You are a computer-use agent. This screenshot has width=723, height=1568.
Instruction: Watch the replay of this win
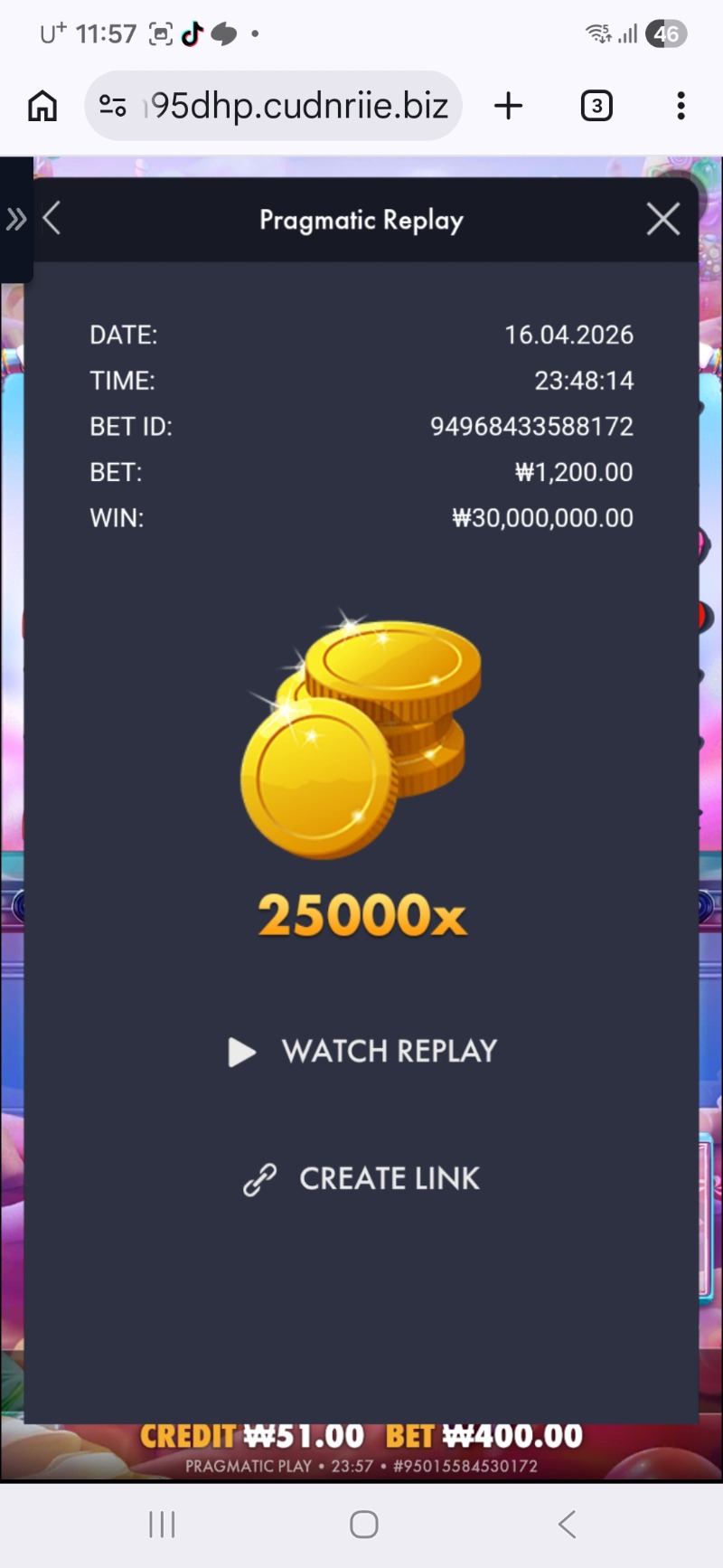coord(363,1051)
